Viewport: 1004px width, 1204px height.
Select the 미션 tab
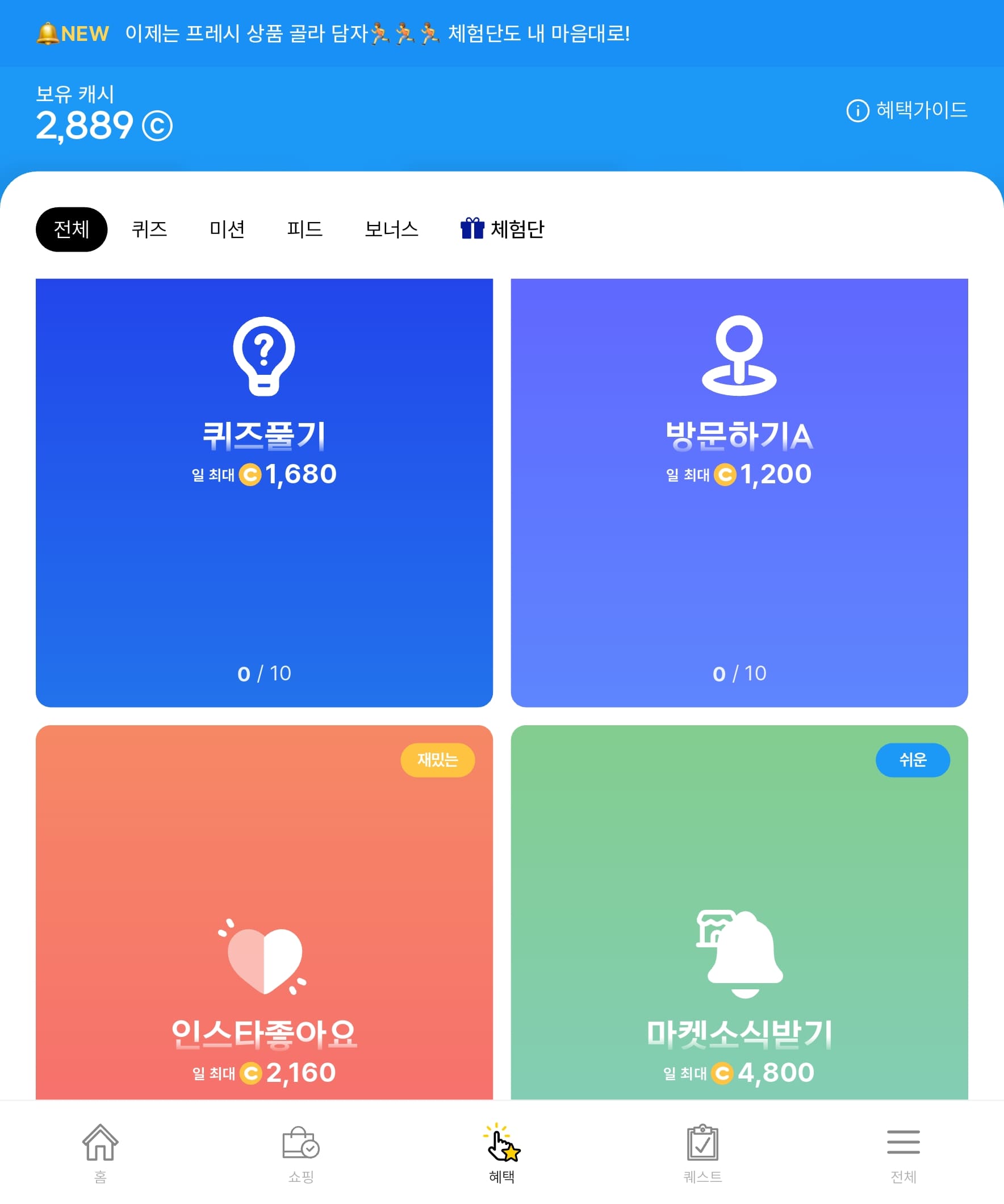click(x=227, y=228)
